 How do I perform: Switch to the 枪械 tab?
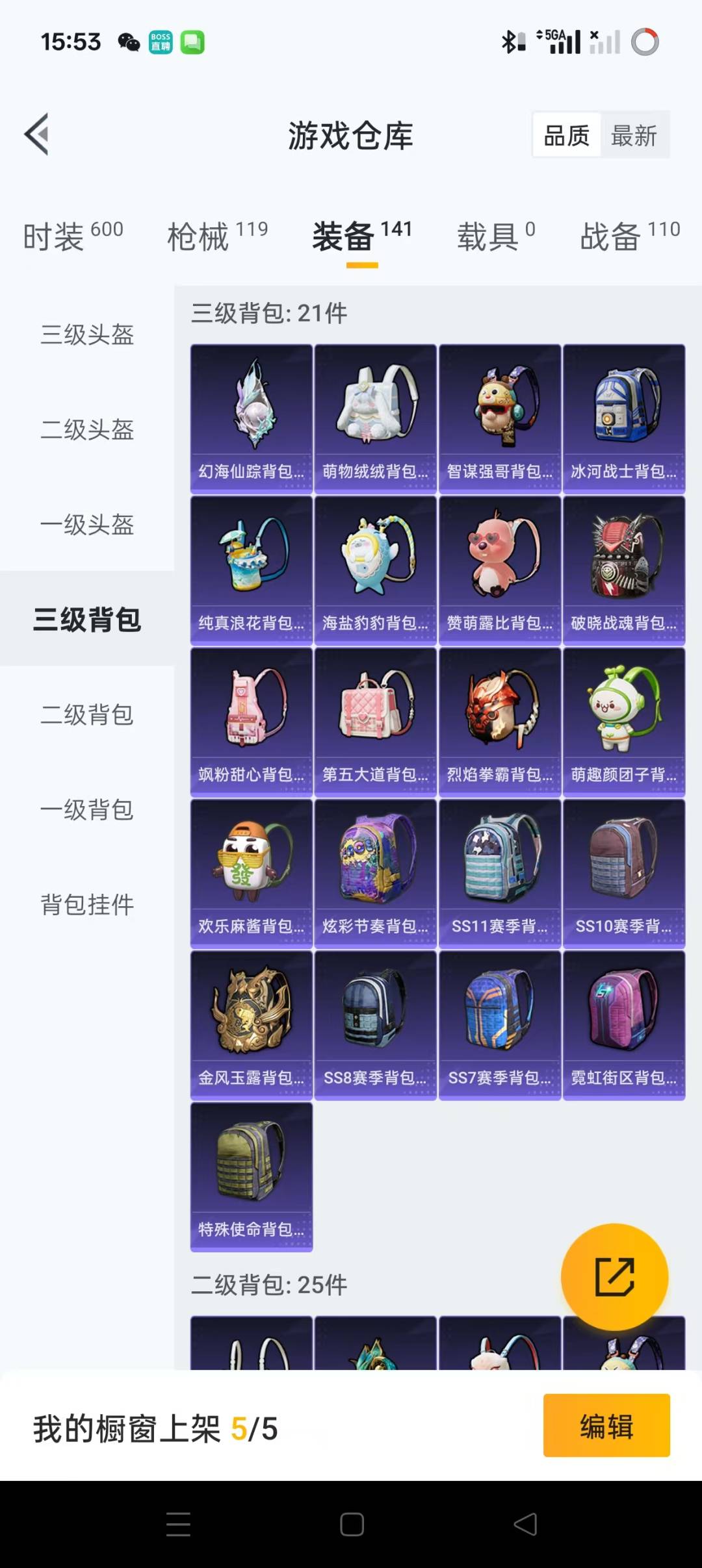[217, 235]
